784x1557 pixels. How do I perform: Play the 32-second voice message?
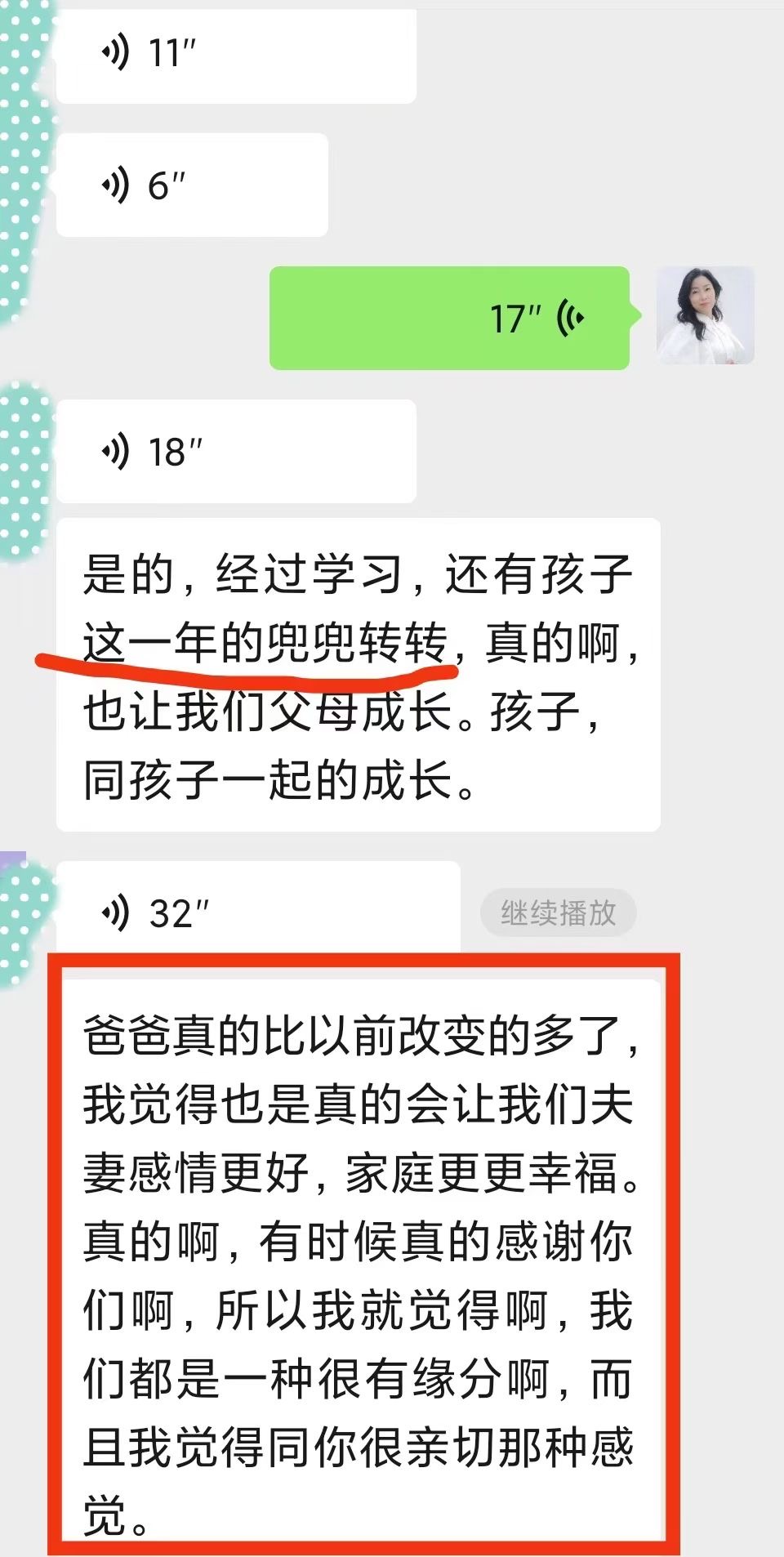click(257, 911)
